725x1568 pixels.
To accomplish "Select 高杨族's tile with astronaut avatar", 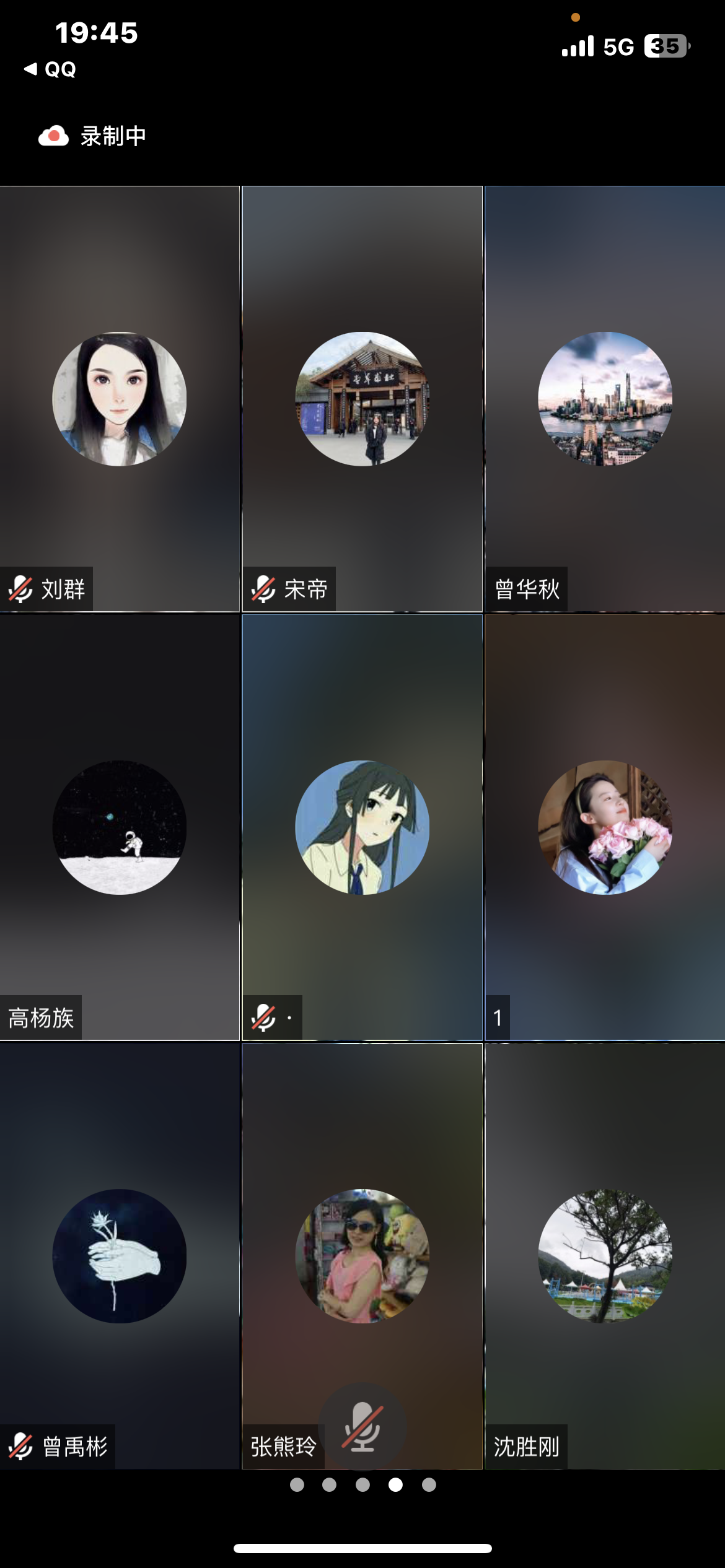I will (x=120, y=827).
